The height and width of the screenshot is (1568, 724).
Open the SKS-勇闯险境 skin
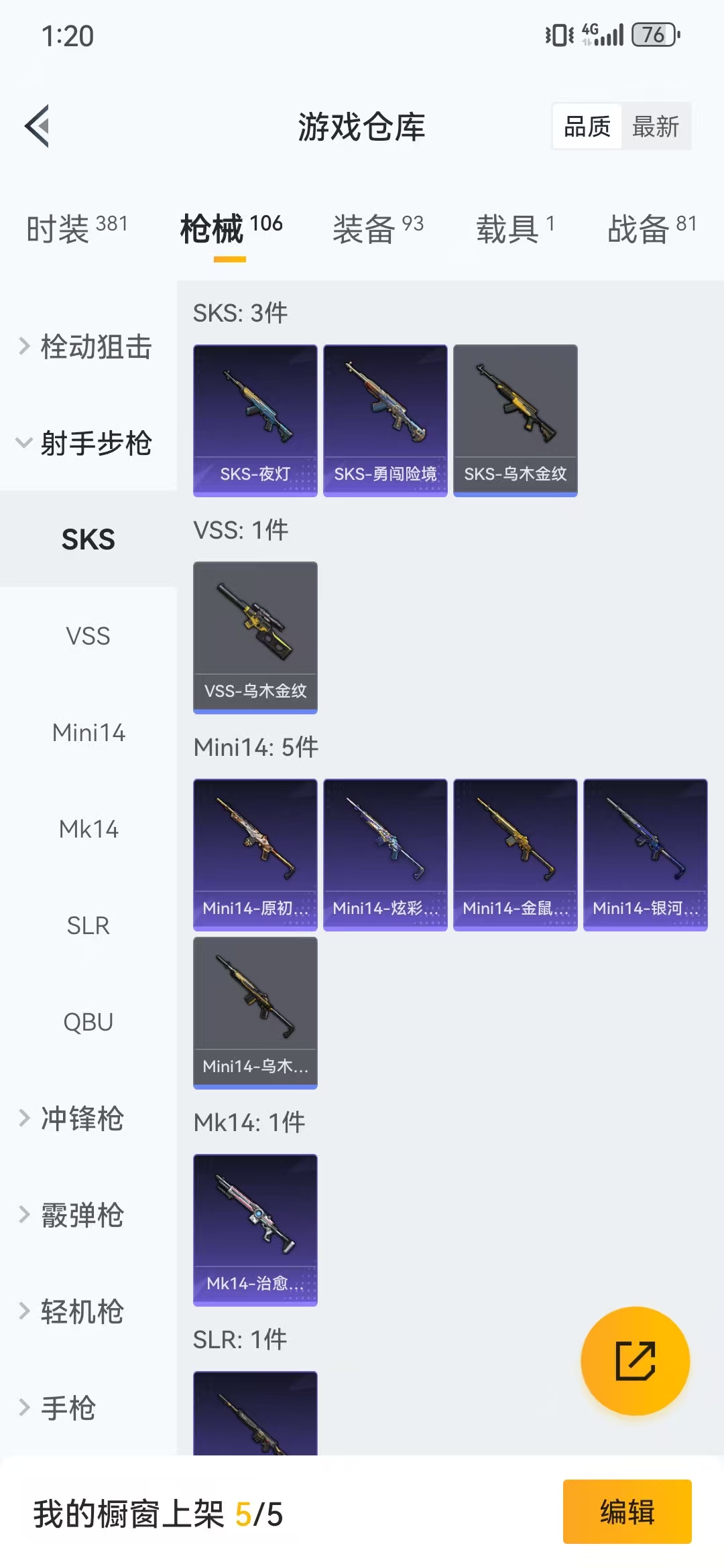(385, 420)
